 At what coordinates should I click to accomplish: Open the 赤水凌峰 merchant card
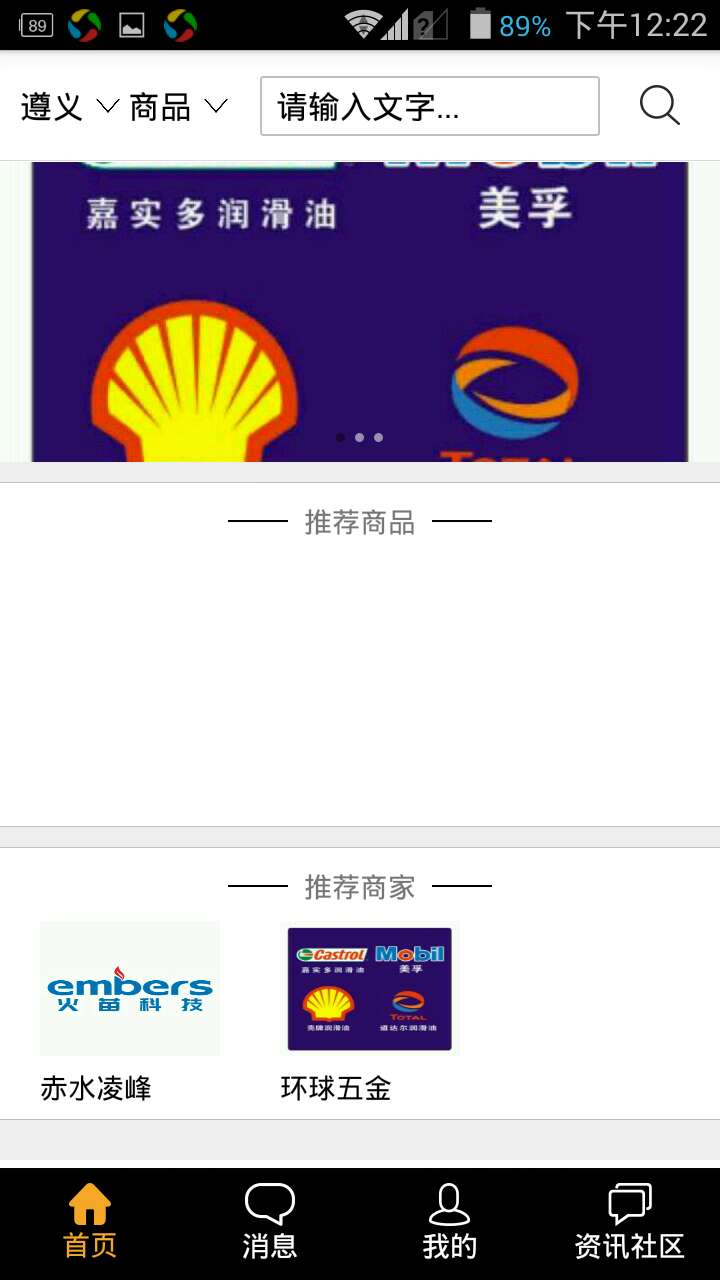click(x=129, y=1010)
